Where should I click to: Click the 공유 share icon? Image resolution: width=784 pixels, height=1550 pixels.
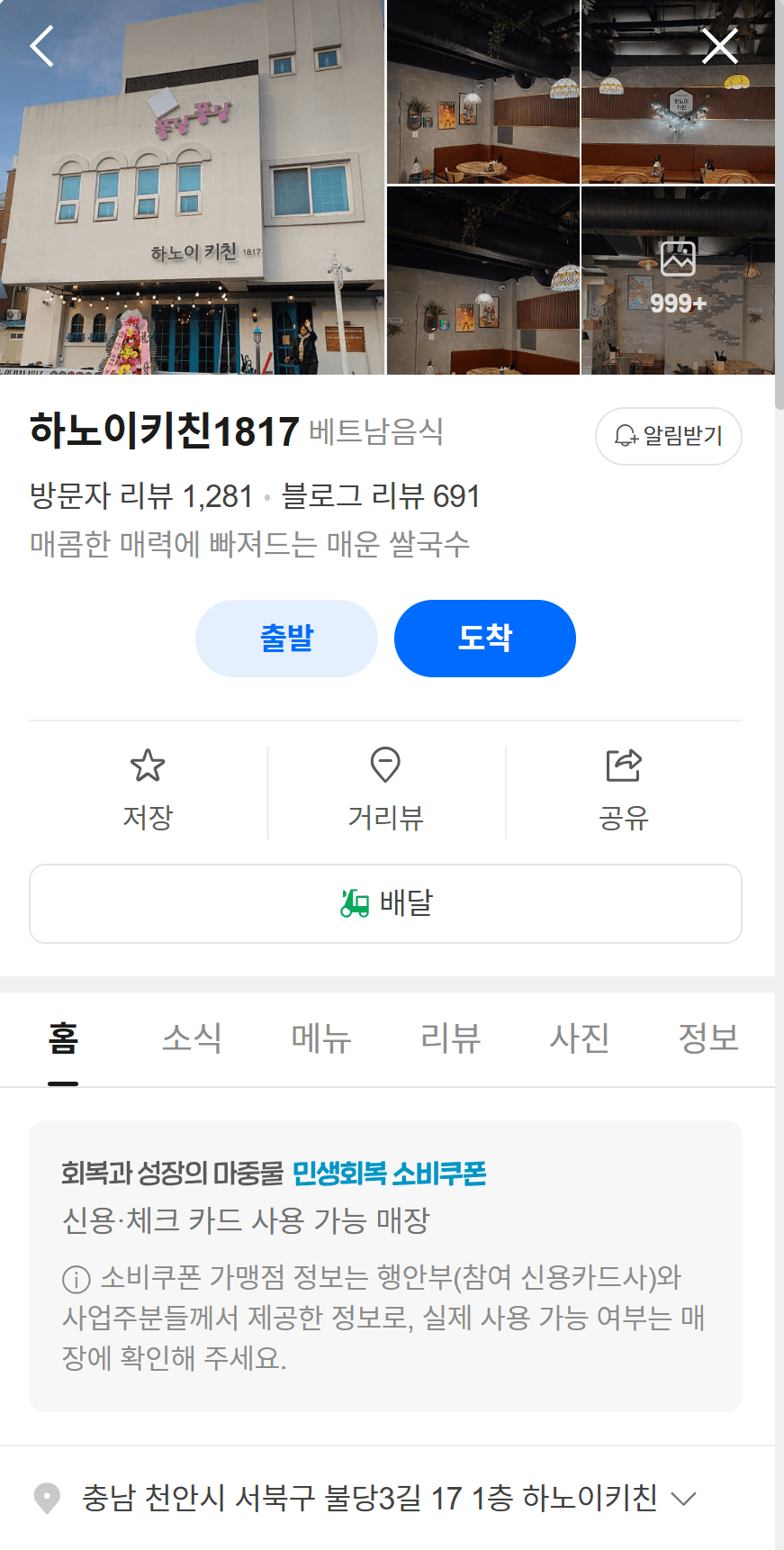click(x=626, y=764)
